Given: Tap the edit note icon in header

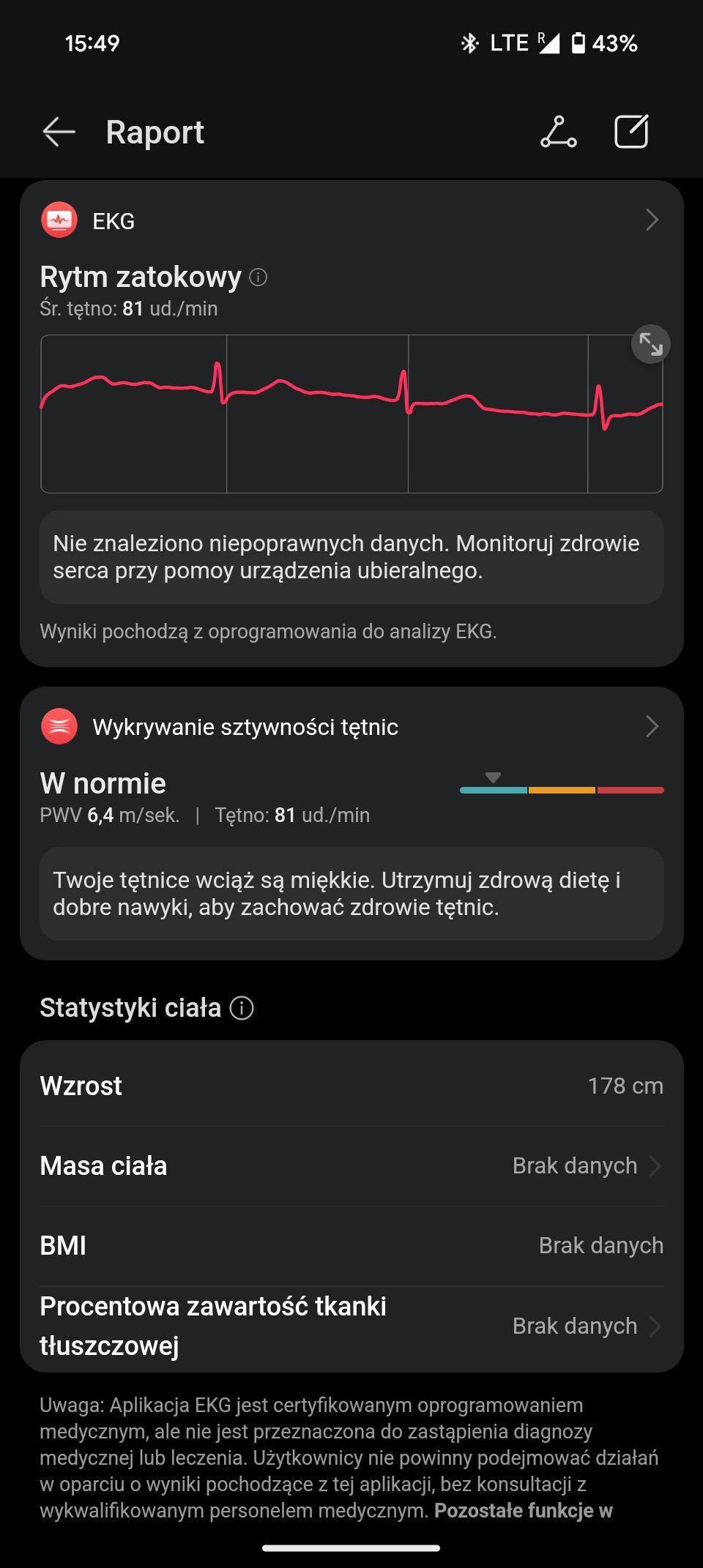Looking at the screenshot, I should [631, 132].
